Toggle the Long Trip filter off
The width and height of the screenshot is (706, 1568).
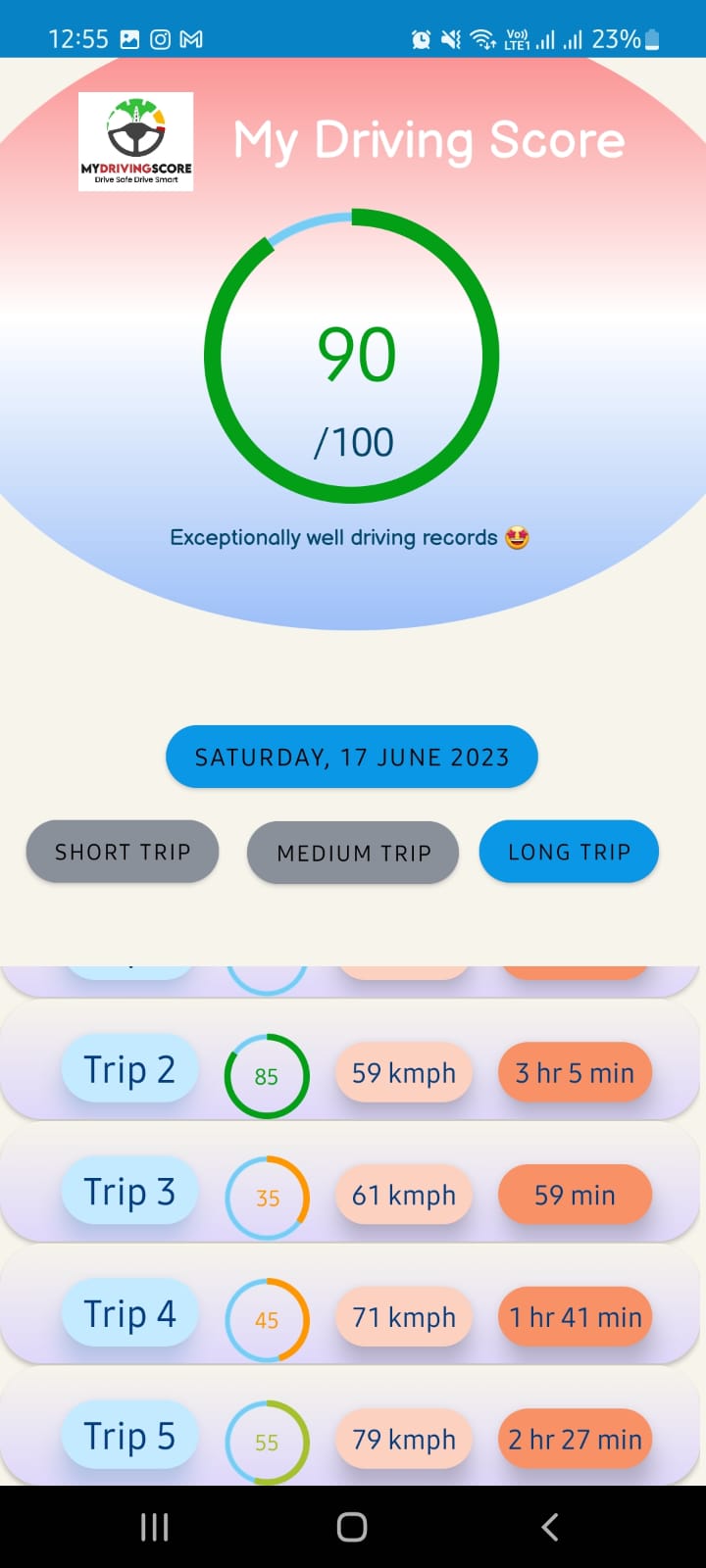point(569,852)
